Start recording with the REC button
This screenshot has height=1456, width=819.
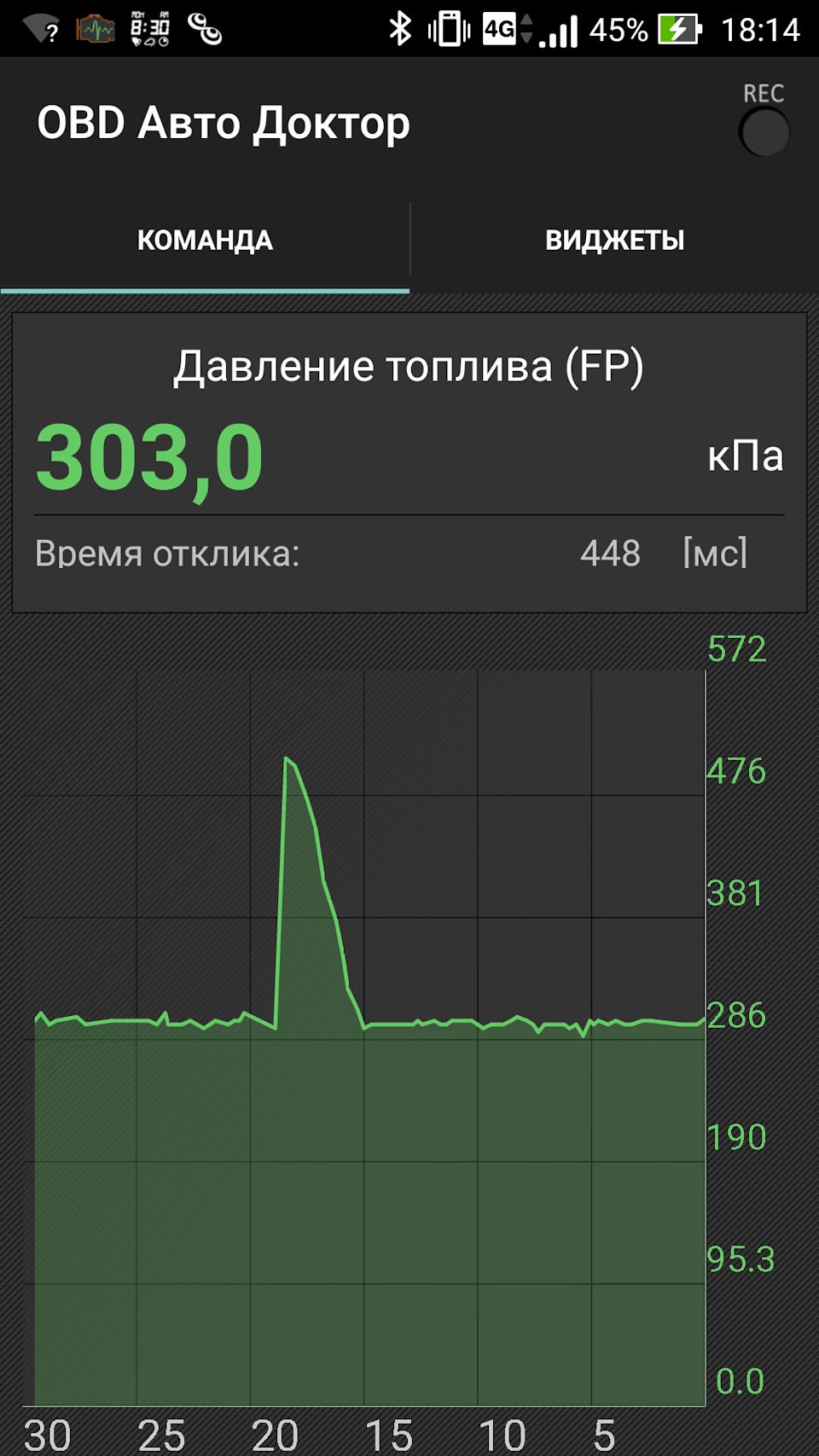tap(764, 132)
